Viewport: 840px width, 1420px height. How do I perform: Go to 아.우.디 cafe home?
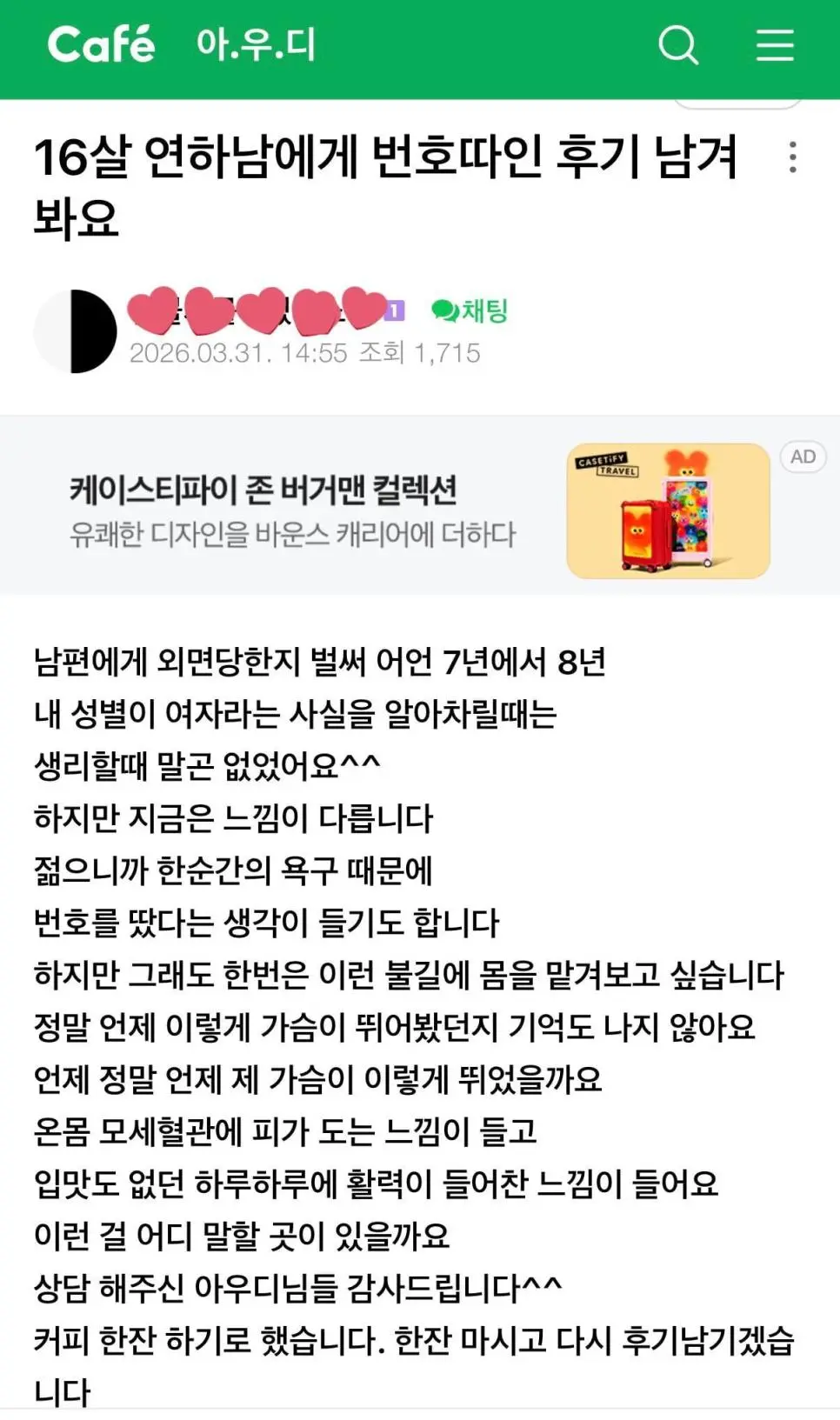[x=256, y=45]
